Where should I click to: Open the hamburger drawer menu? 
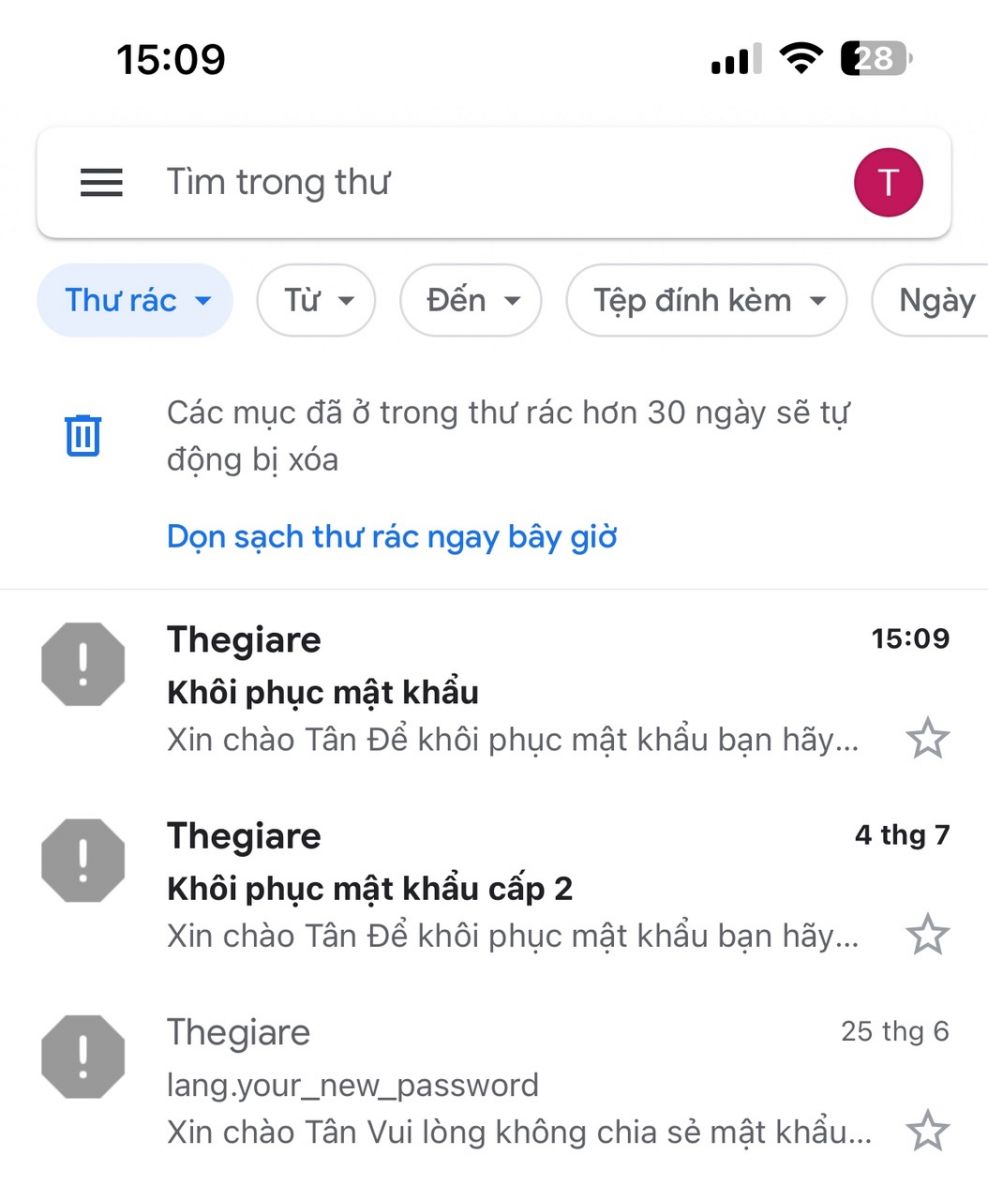(x=101, y=182)
